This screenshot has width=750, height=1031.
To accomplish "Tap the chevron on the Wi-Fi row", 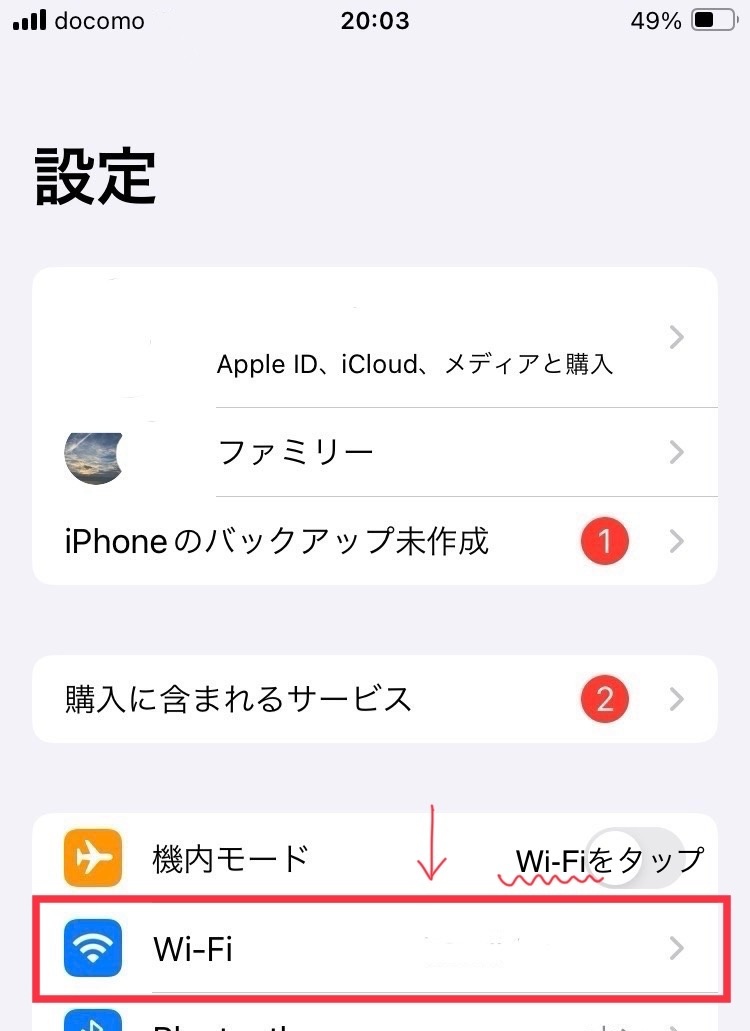I will [x=676, y=949].
